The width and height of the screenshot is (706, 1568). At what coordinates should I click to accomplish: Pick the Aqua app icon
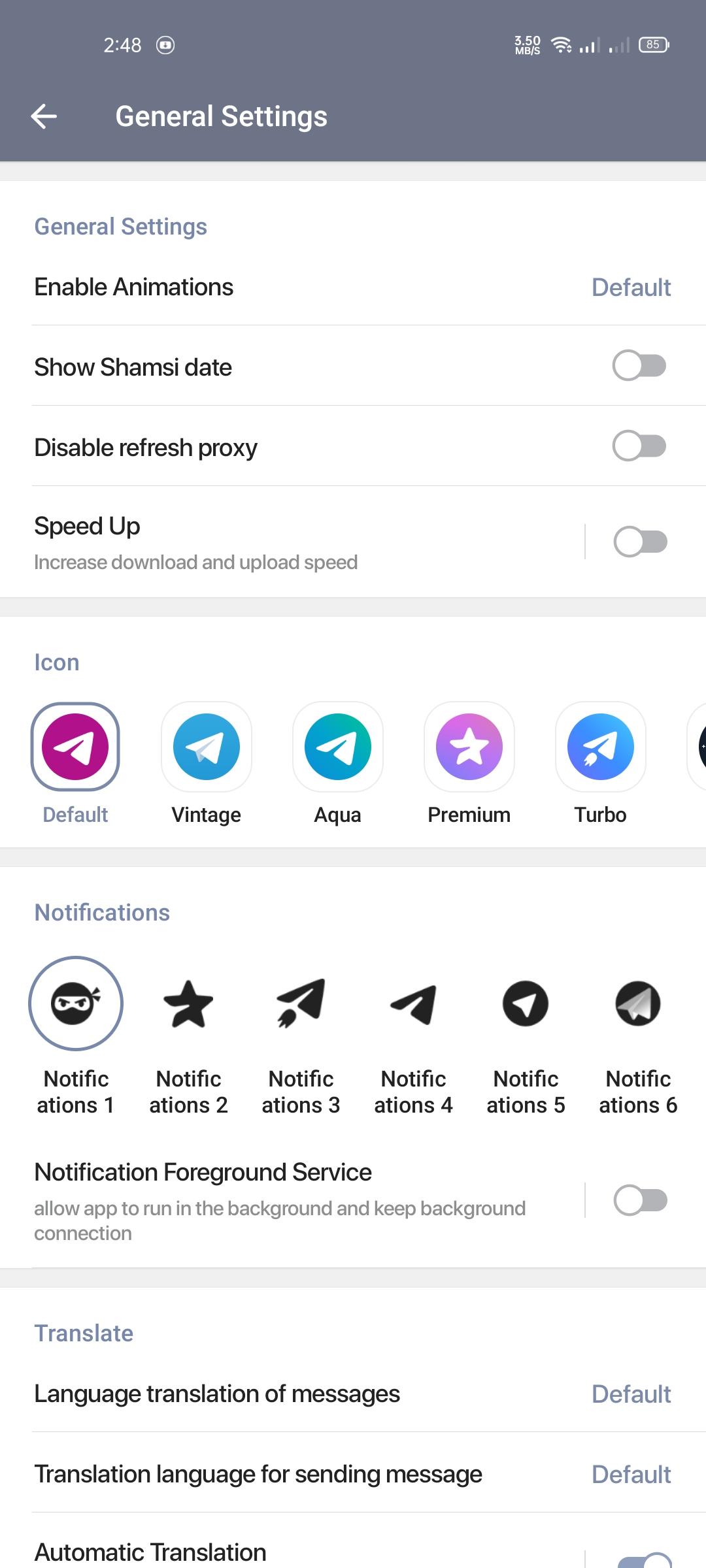[x=338, y=747]
